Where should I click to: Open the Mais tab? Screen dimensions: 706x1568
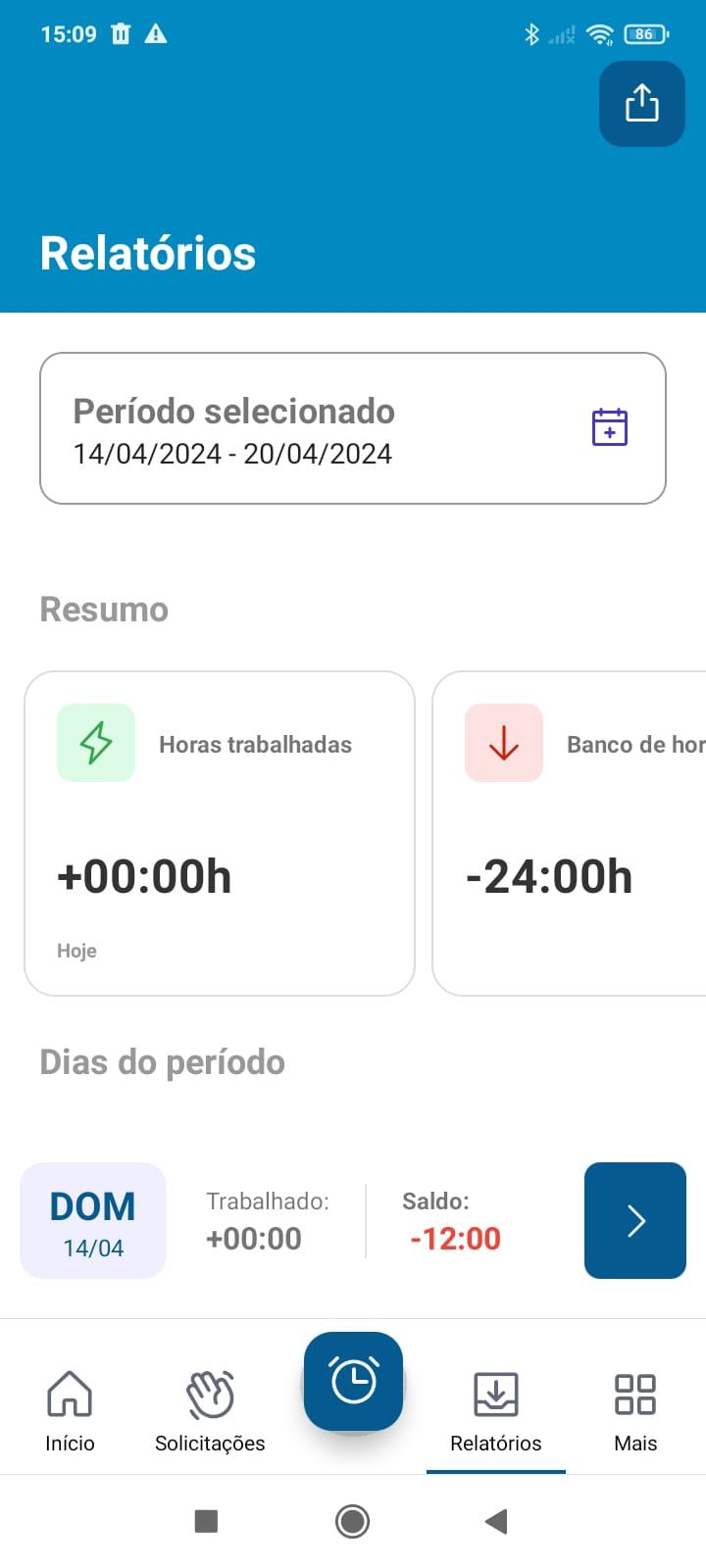click(635, 1411)
